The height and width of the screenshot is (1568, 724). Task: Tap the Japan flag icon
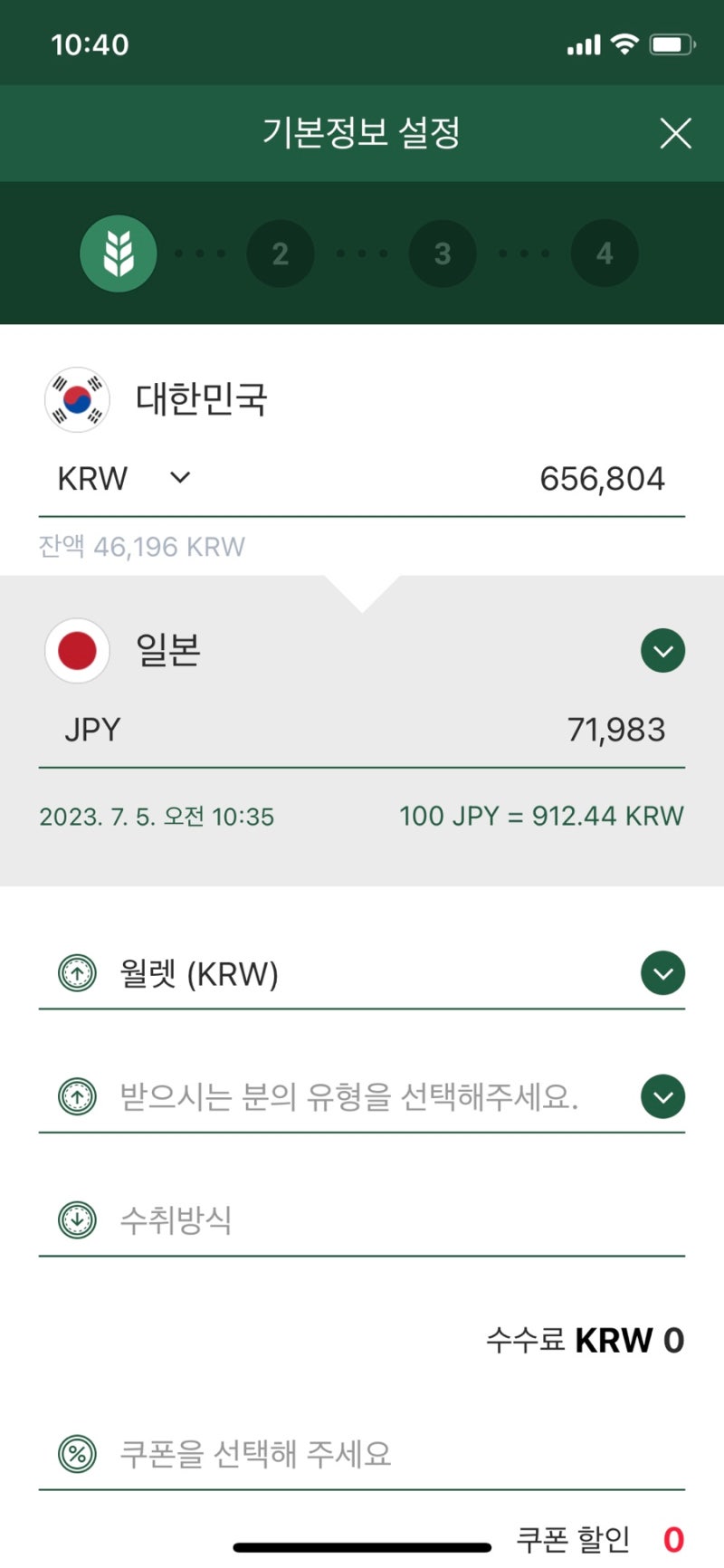coord(77,650)
